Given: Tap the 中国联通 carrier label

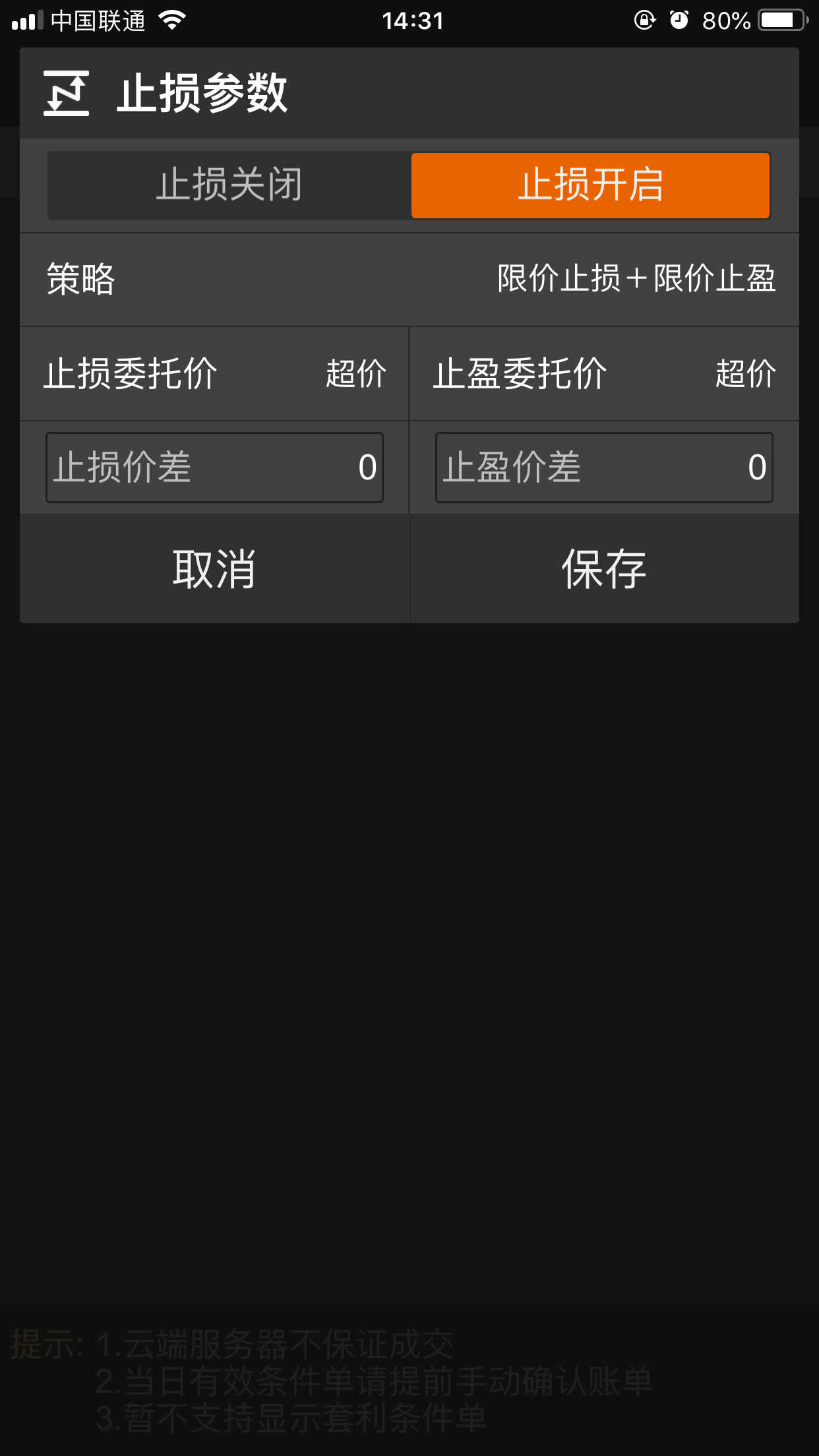Looking at the screenshot, I should [99, 20].
